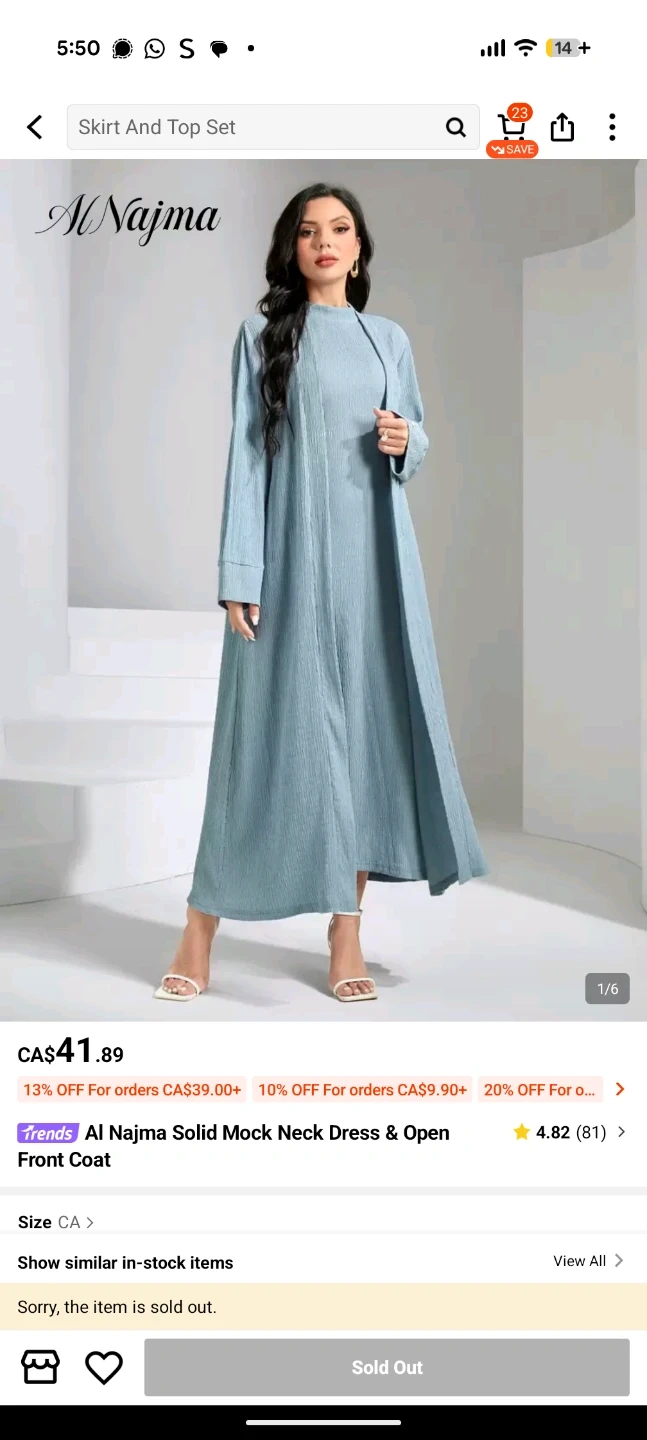Visit the store page icon
This screenshot has width=647, height=1440.
point(40,1367)
